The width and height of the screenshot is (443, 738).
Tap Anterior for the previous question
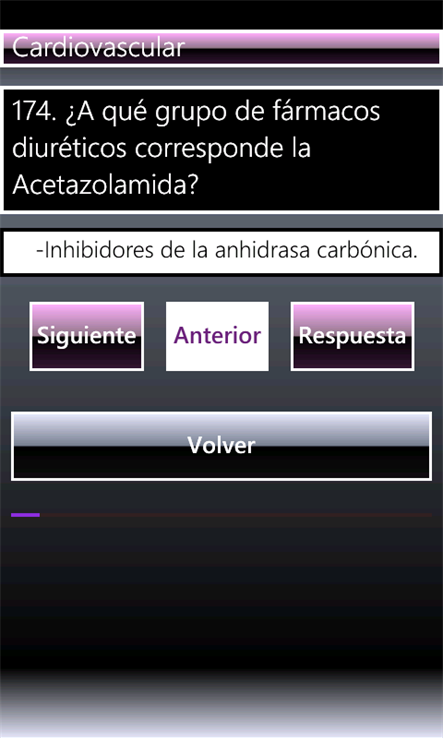(217, 336)
